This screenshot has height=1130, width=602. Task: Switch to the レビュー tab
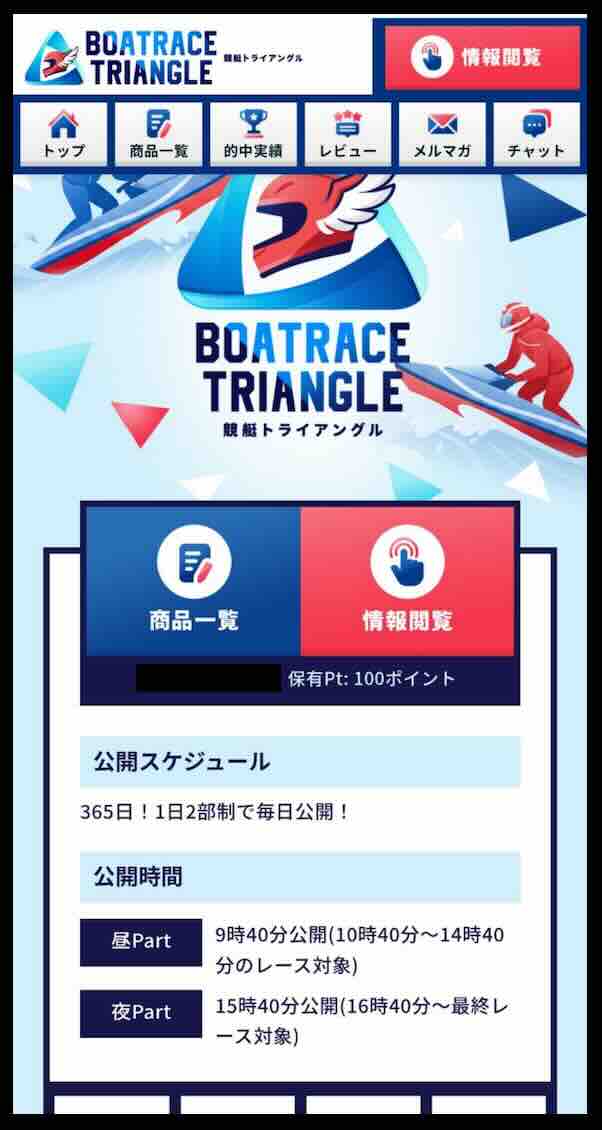(x=348, y=134)
